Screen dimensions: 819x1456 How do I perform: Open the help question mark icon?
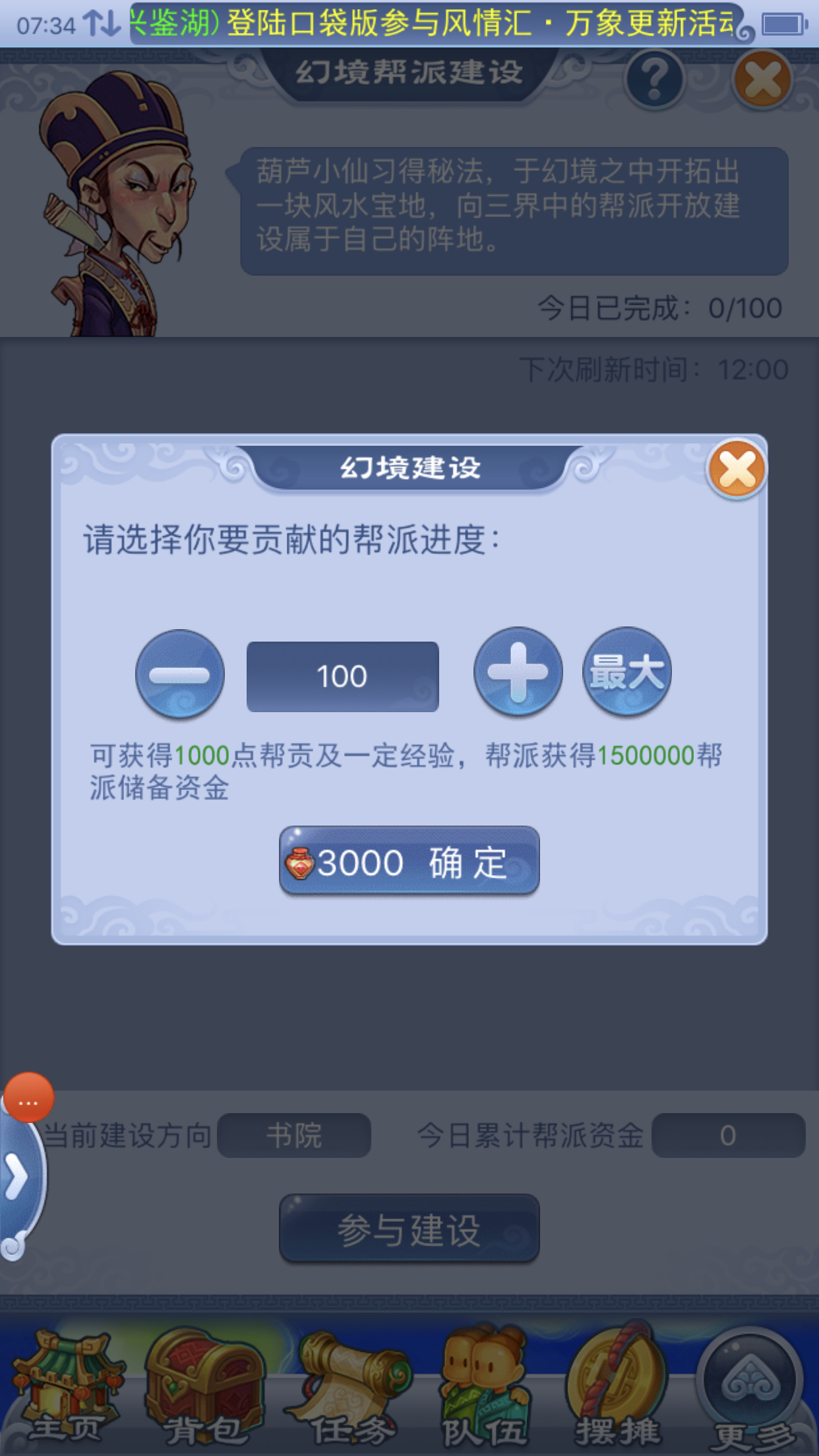[655, 80]
